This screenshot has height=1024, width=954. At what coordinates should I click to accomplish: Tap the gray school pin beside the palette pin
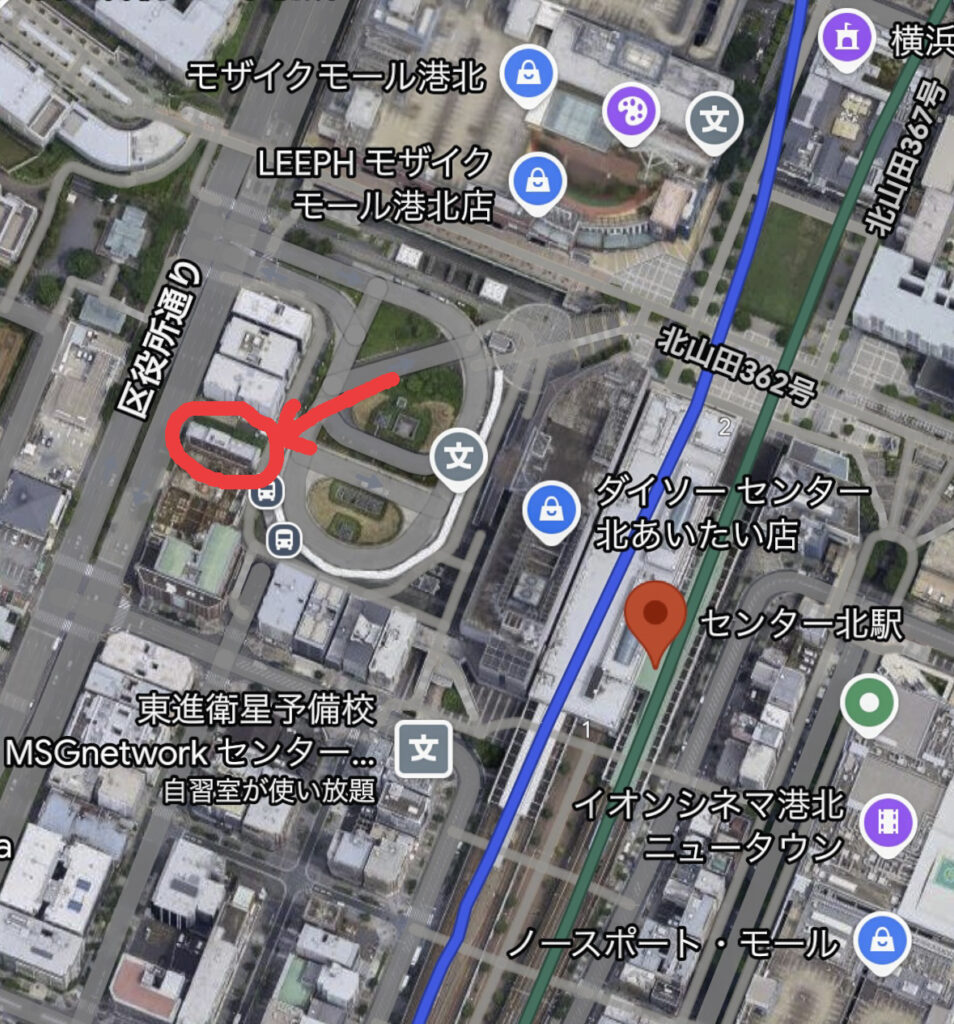[714, 119]
